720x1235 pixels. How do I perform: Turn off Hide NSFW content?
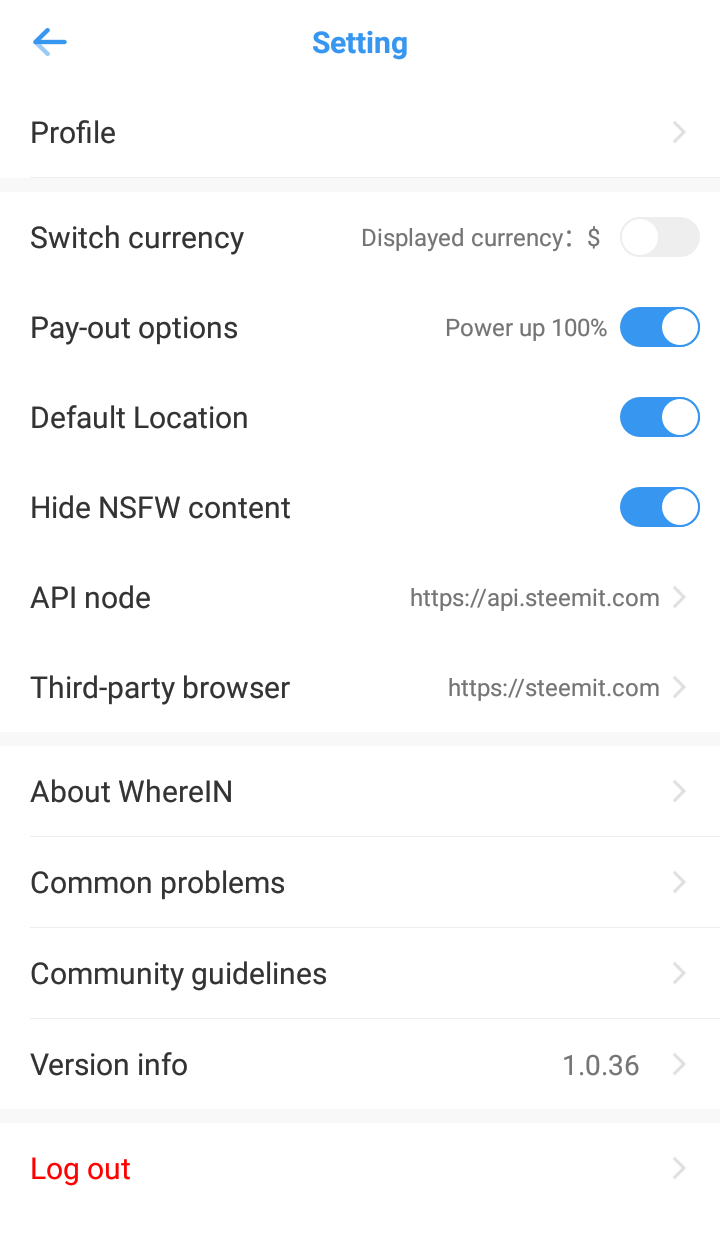coord(659,507)
